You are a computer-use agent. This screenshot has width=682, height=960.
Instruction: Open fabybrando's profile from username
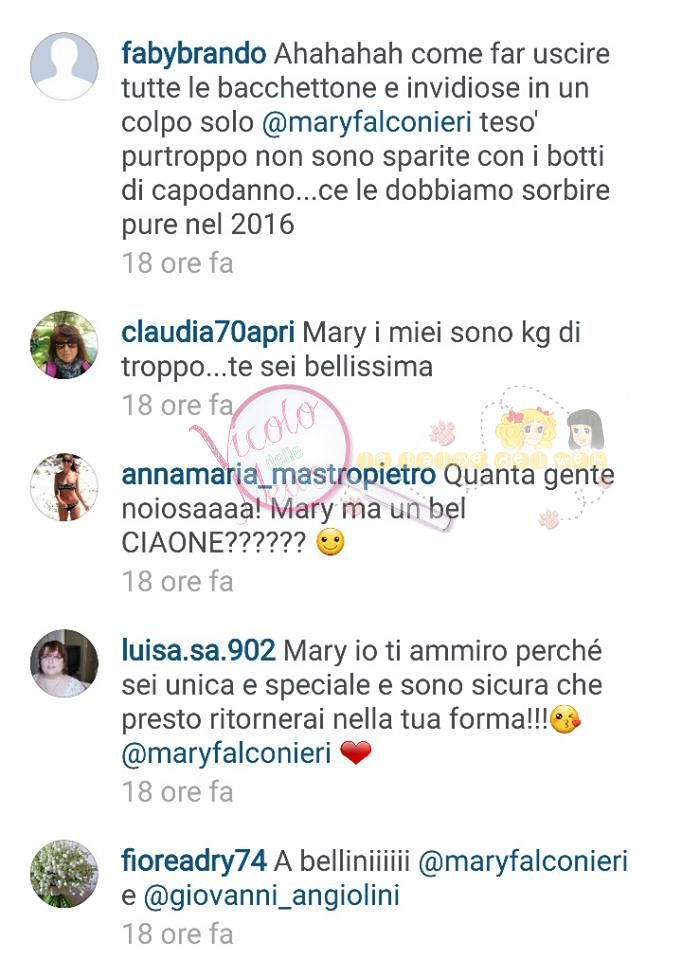(191, 53)
